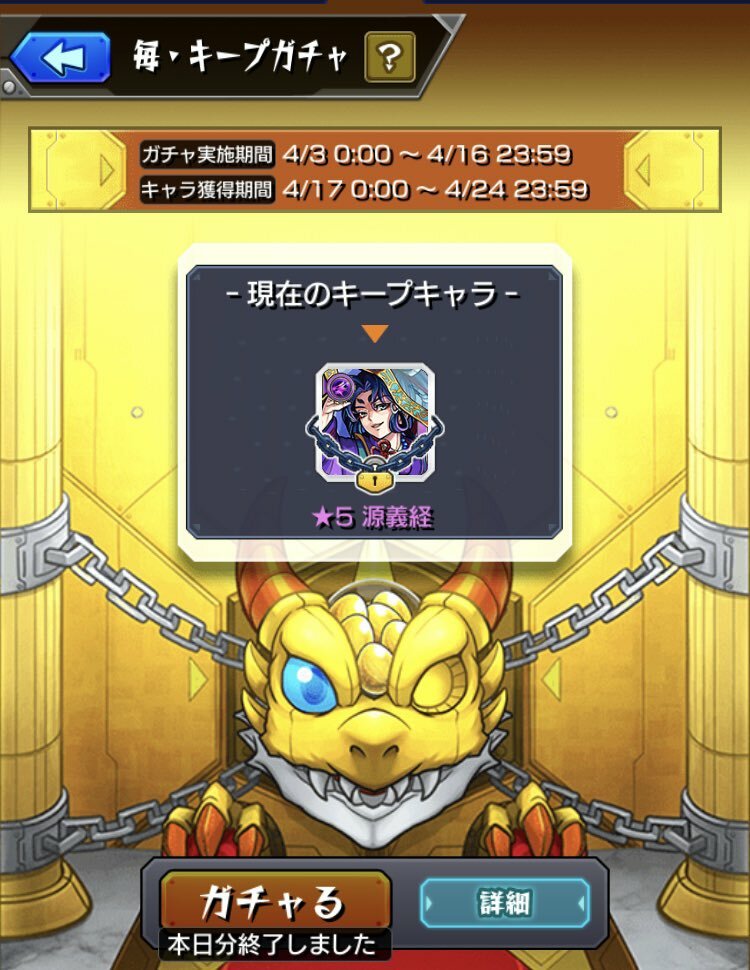This screenshot has width=750, height=970.
Task: Open the 詳細 details button
Action: point(504,903)
